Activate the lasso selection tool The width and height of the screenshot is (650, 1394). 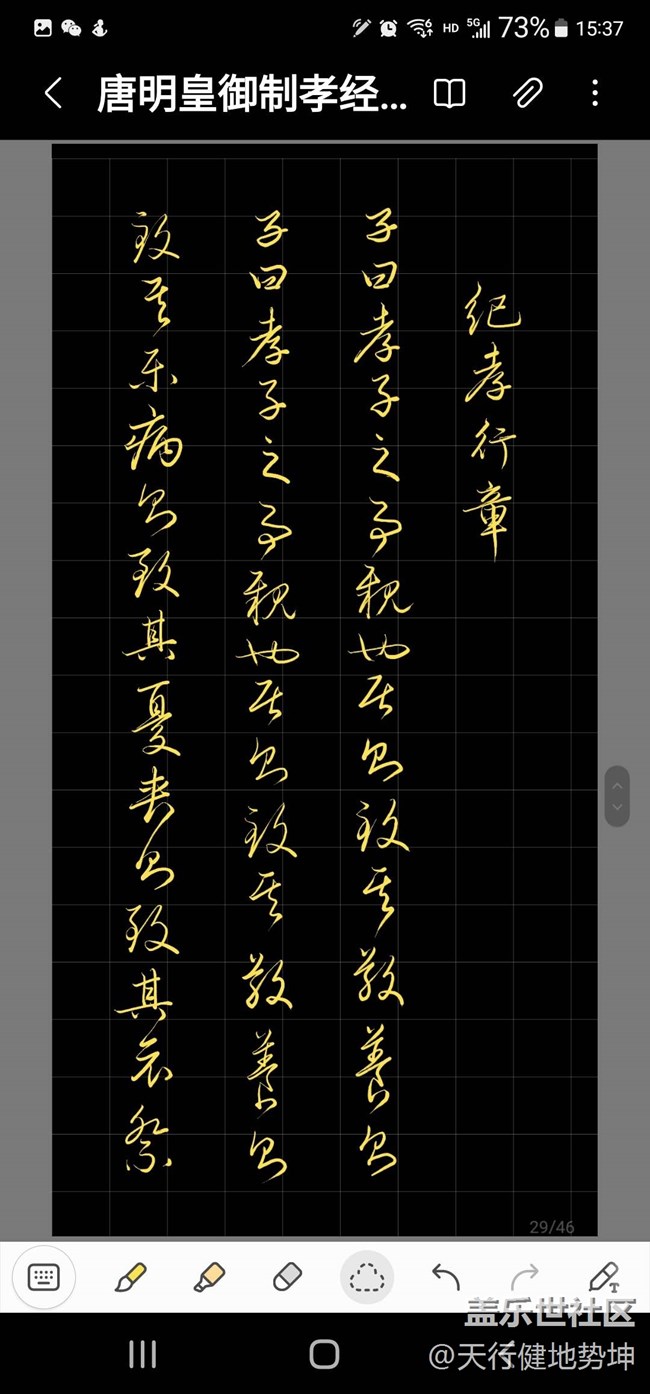(366, 1277)
